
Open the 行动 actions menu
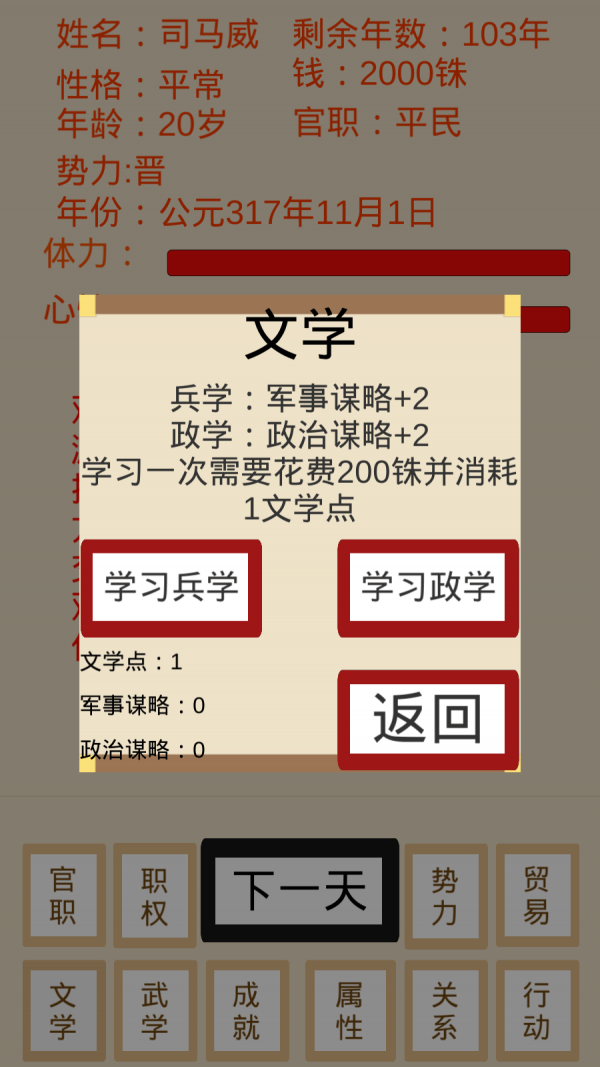point(537,1011)
